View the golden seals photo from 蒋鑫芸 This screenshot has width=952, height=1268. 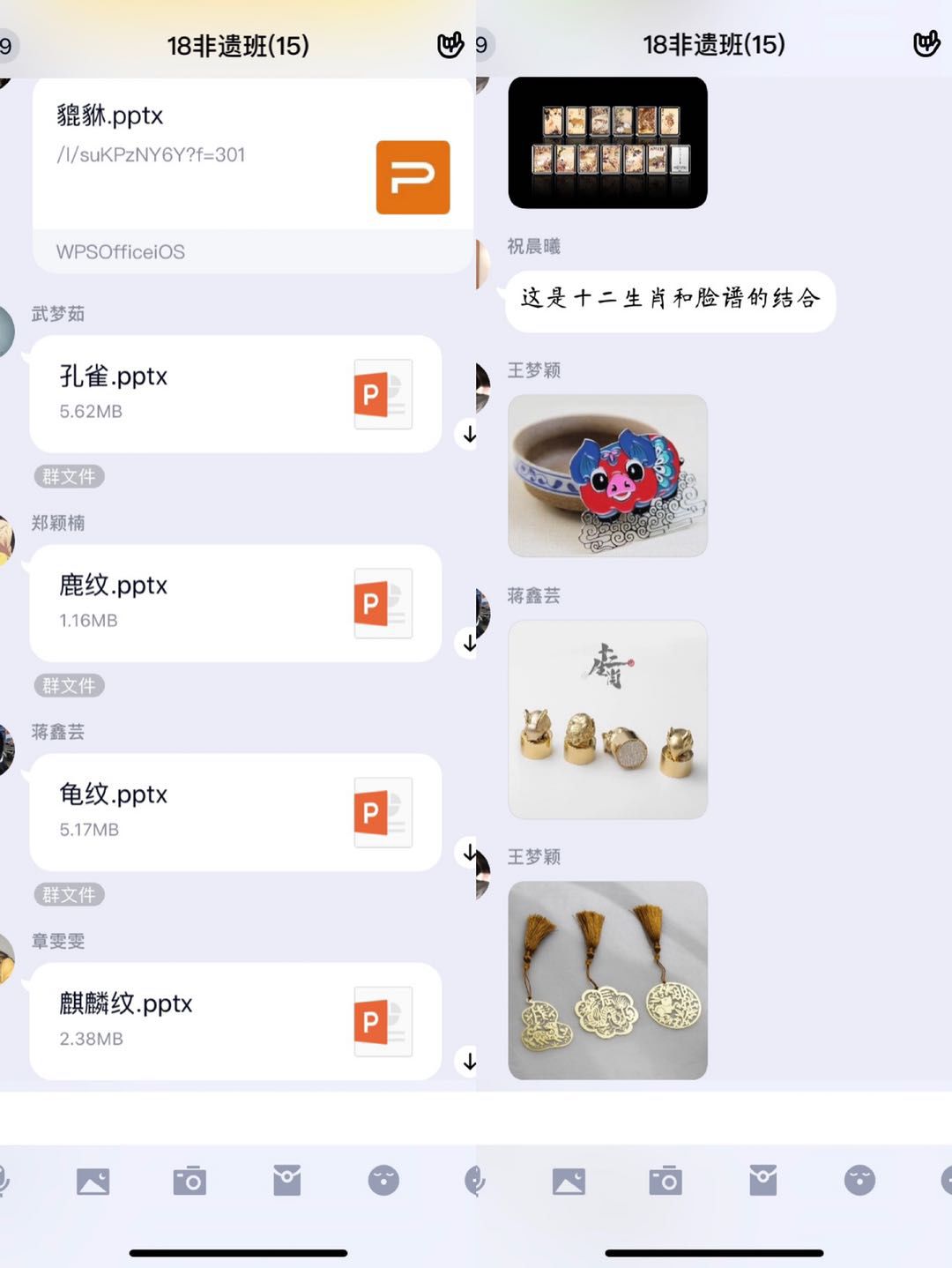607,720
